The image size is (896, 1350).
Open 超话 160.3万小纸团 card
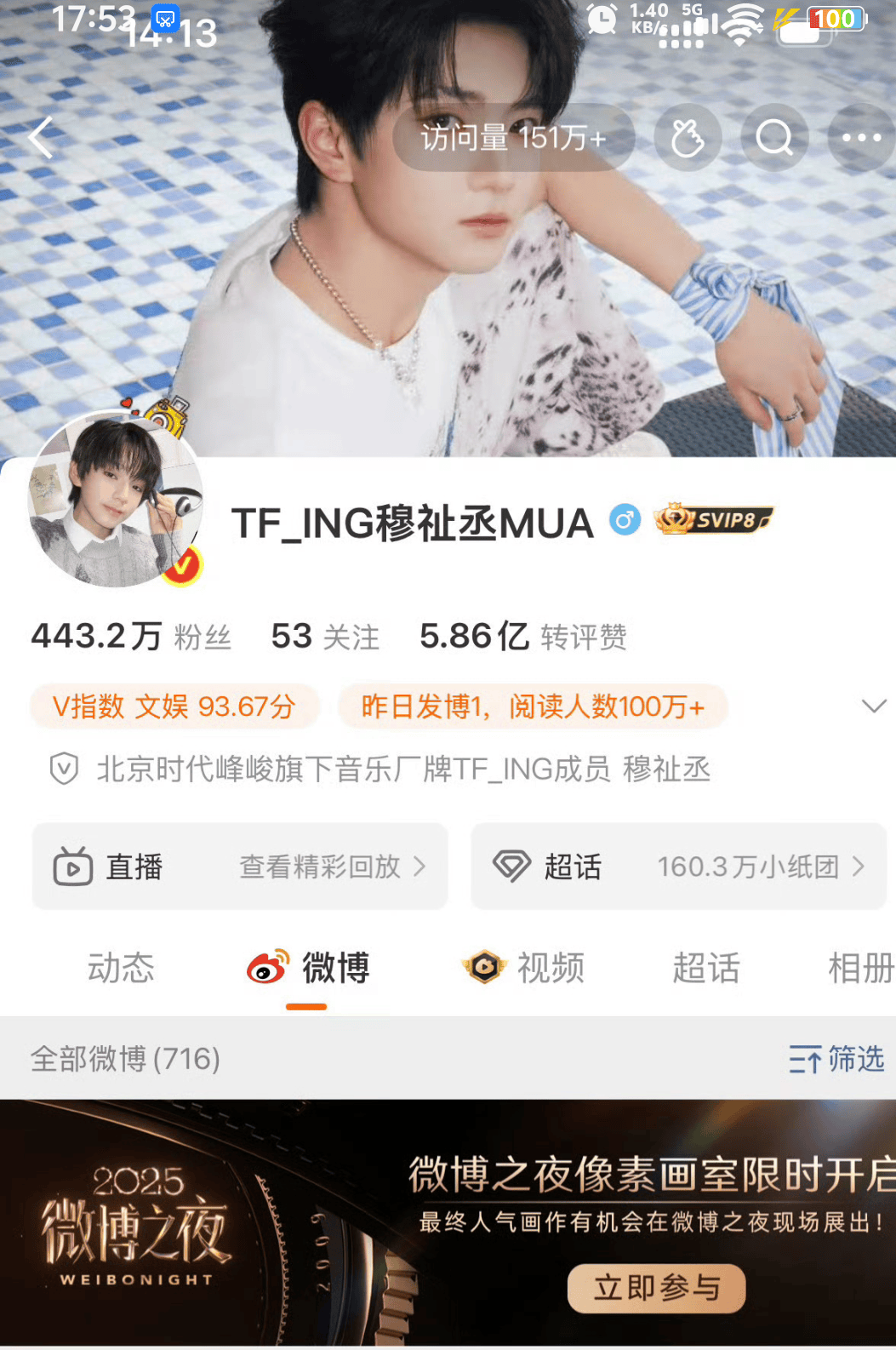click(678, 867)
